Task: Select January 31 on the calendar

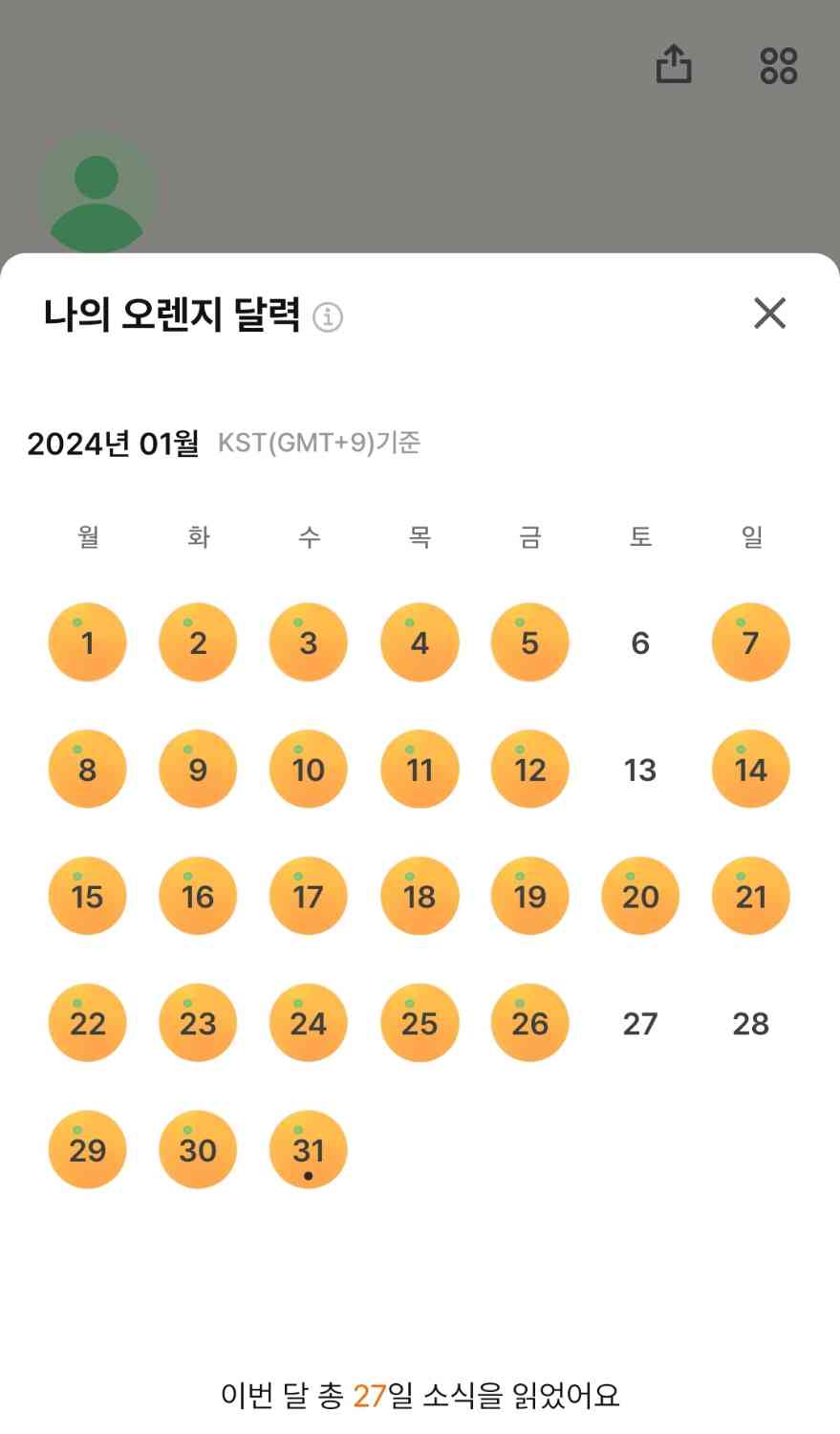Action: (308, 1149)
